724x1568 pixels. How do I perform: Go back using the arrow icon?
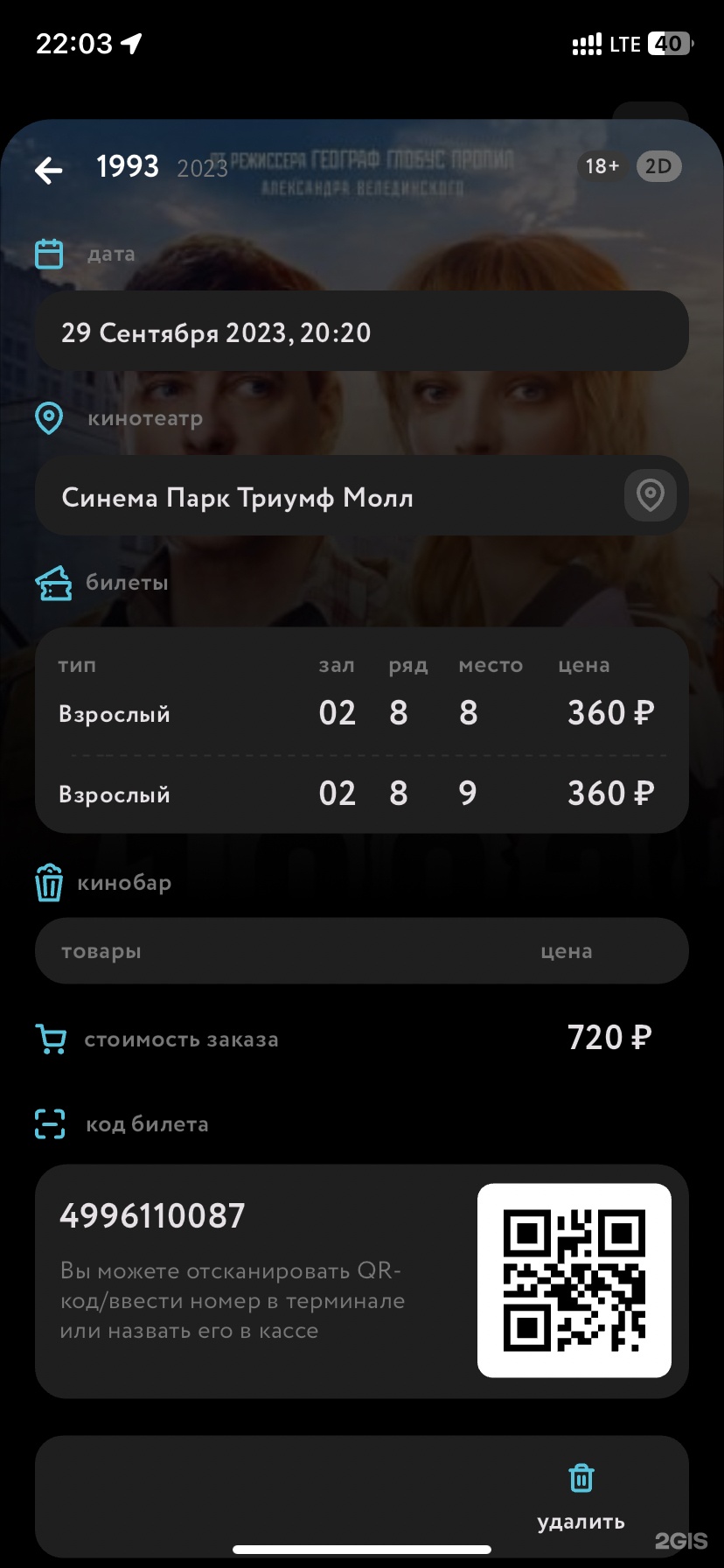(49, 170)
